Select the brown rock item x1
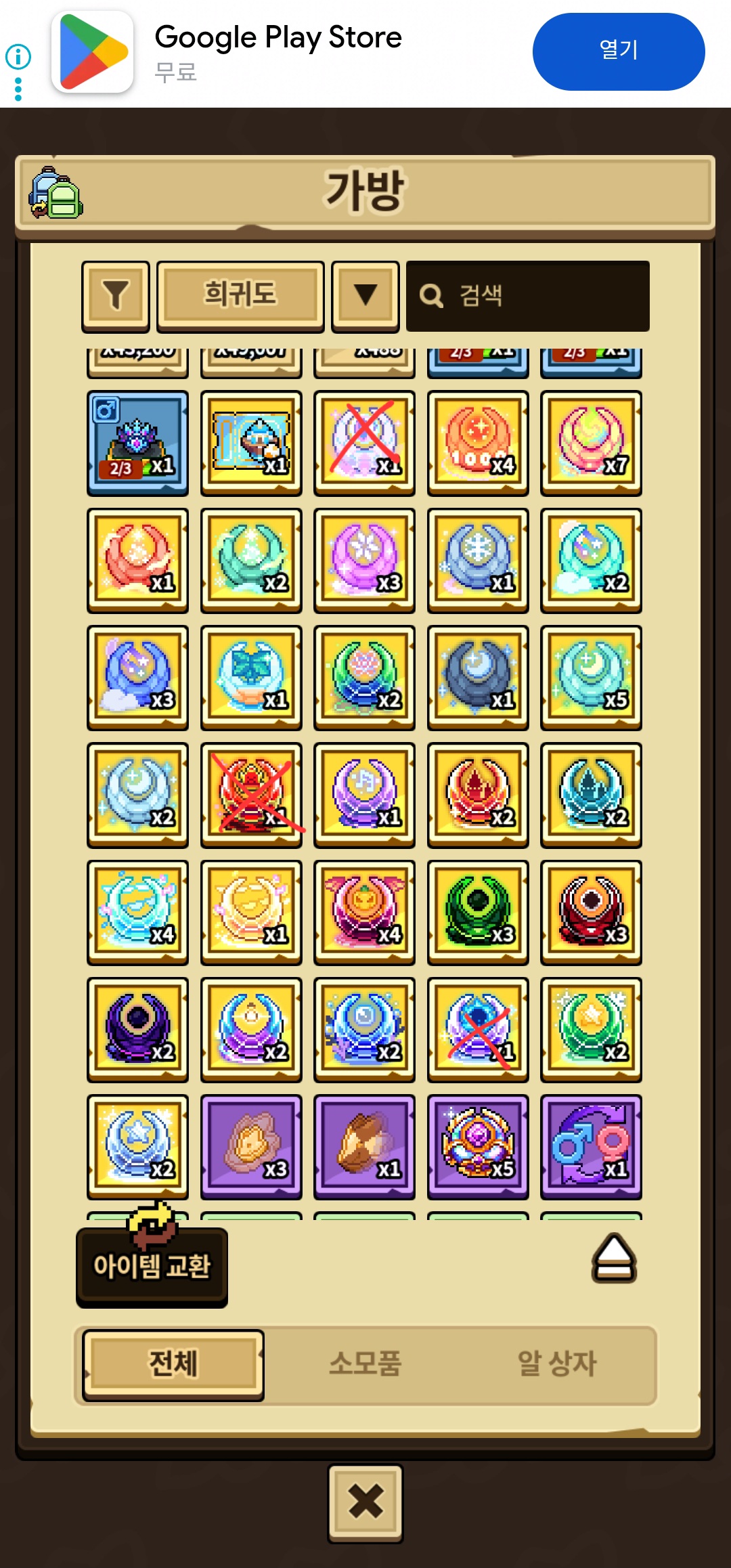The width and height of the screenshot is (731, 1568). click(x=365, y=1146)
